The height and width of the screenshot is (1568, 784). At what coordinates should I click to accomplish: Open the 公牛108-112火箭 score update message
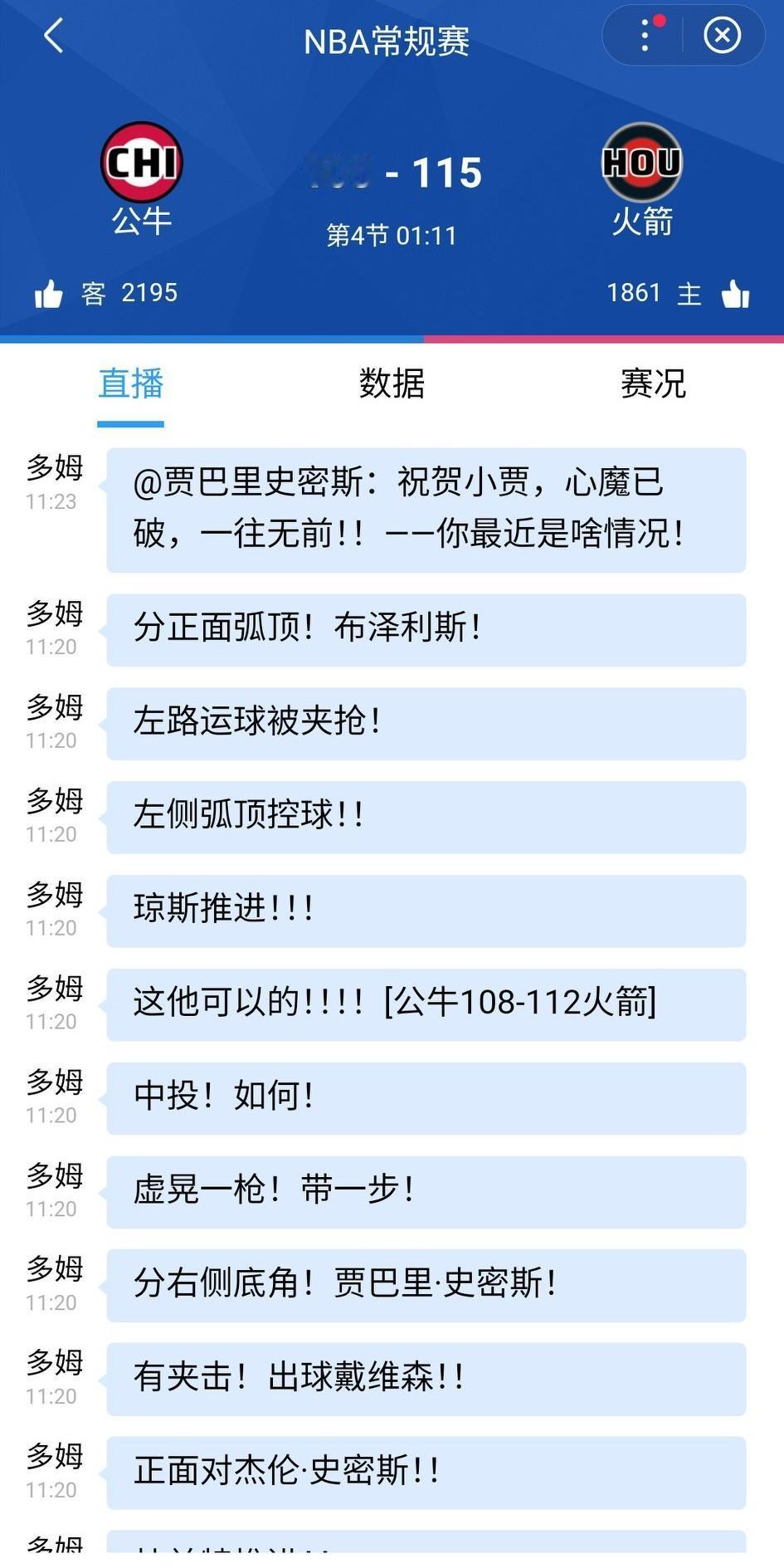[425, 1004]
